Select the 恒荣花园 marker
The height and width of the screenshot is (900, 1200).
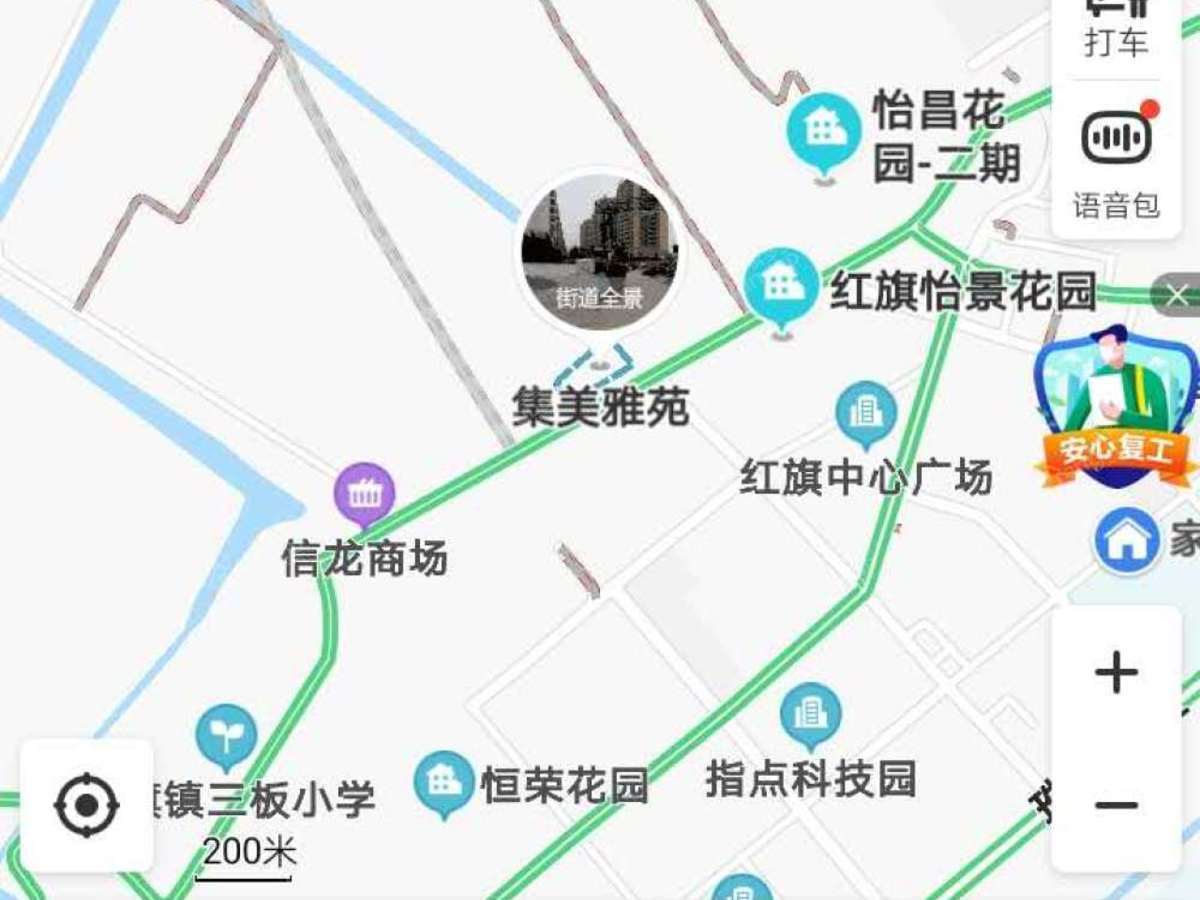[444, 782]
